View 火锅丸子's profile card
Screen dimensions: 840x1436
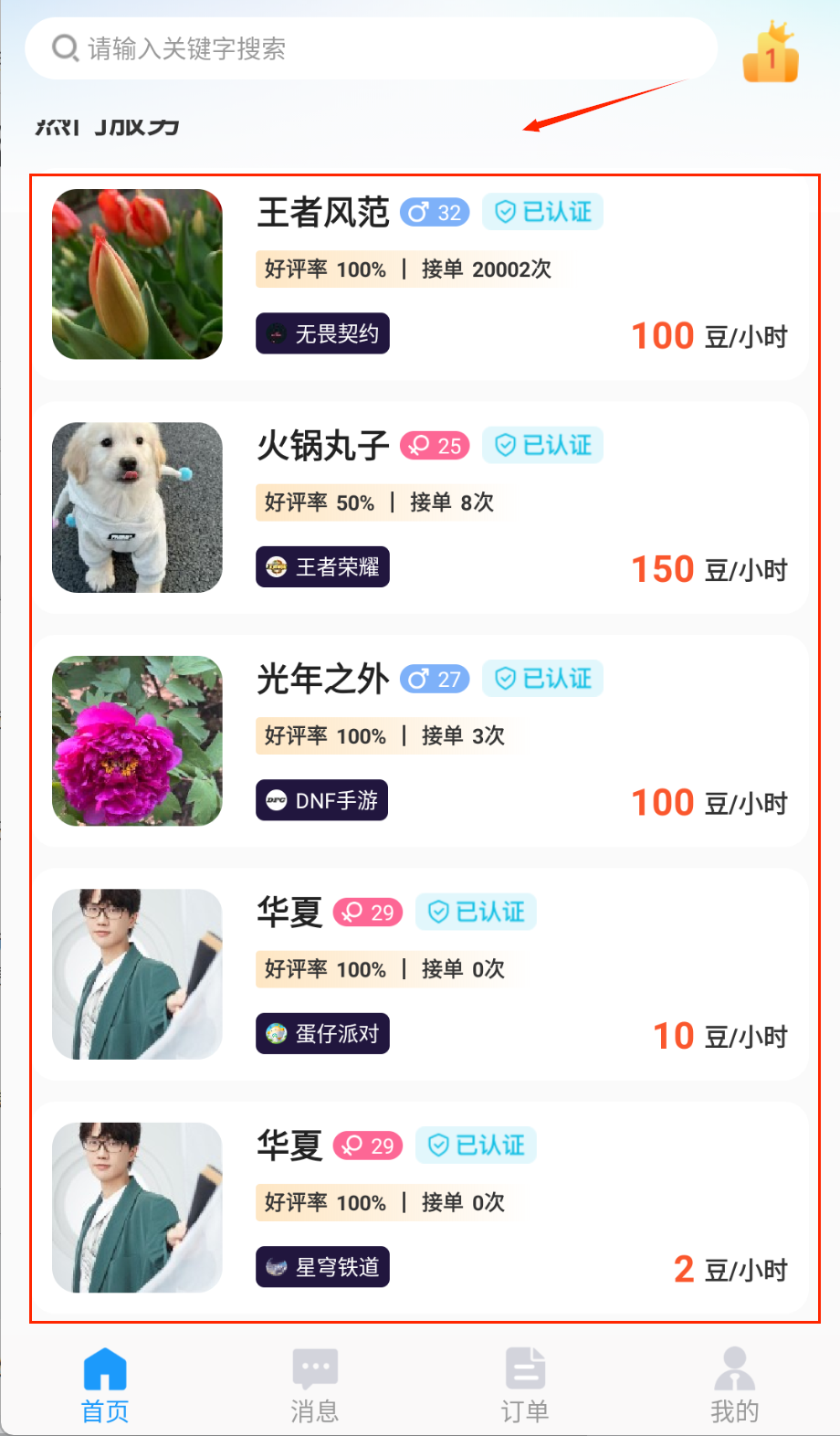420,508
